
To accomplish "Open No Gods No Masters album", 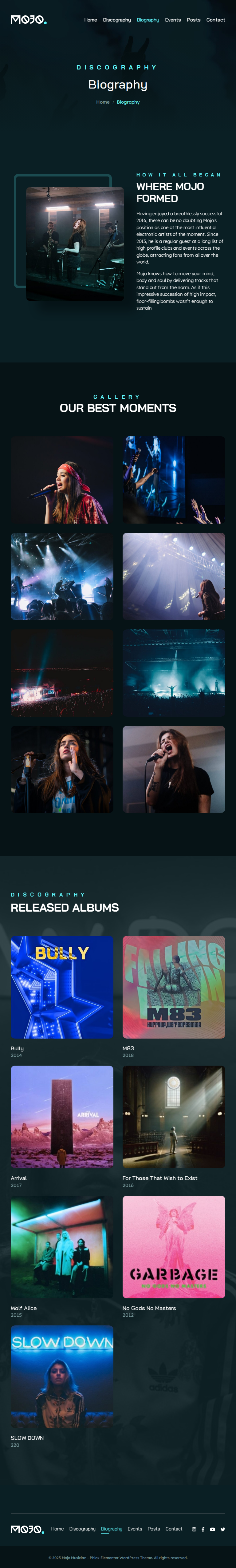I will click(174, 1246).
